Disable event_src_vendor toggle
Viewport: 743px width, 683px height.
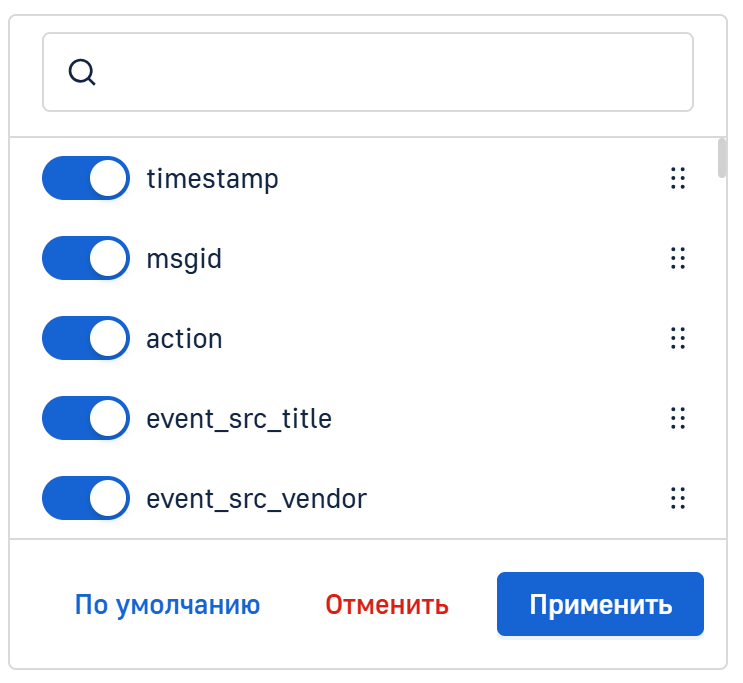pos(86,498)
